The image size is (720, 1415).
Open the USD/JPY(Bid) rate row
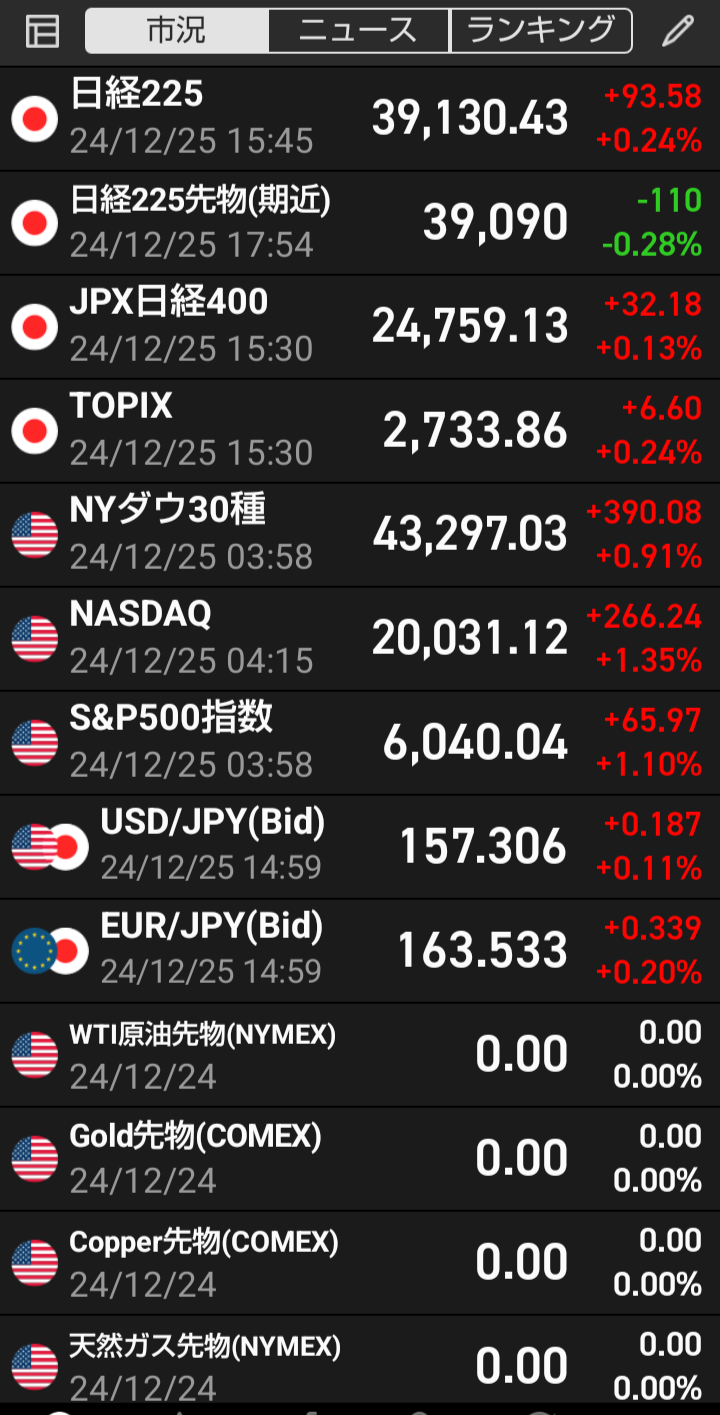pyautogui.click(x=360, y=846)
